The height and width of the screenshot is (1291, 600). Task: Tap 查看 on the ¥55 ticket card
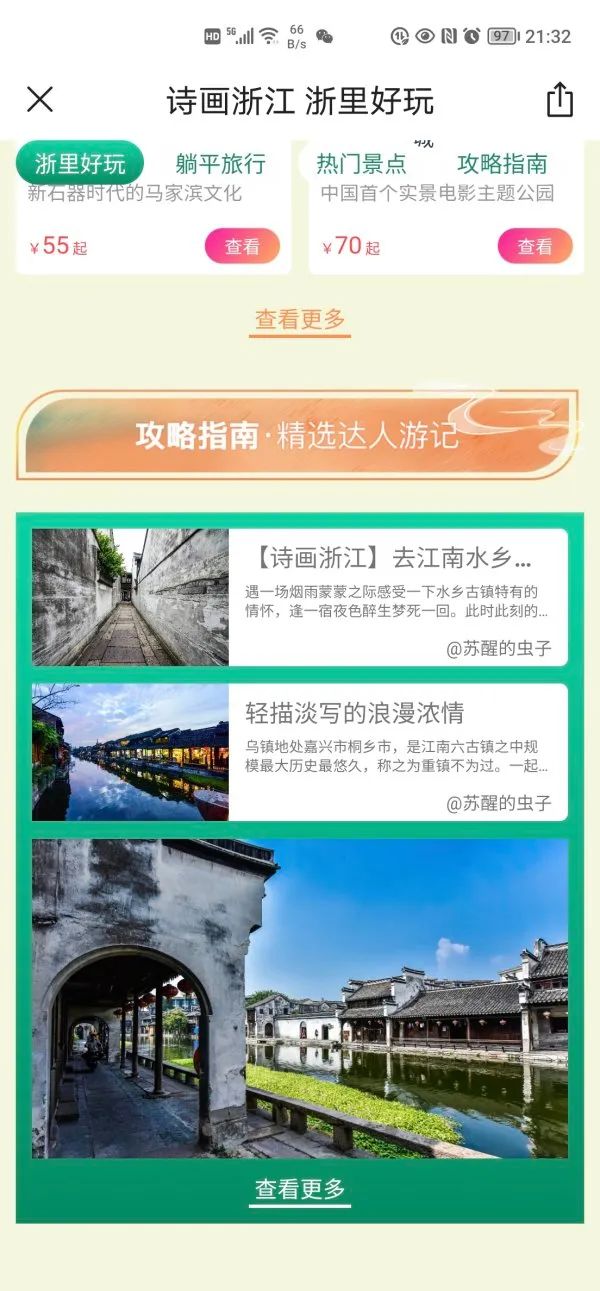pos(242,246)
